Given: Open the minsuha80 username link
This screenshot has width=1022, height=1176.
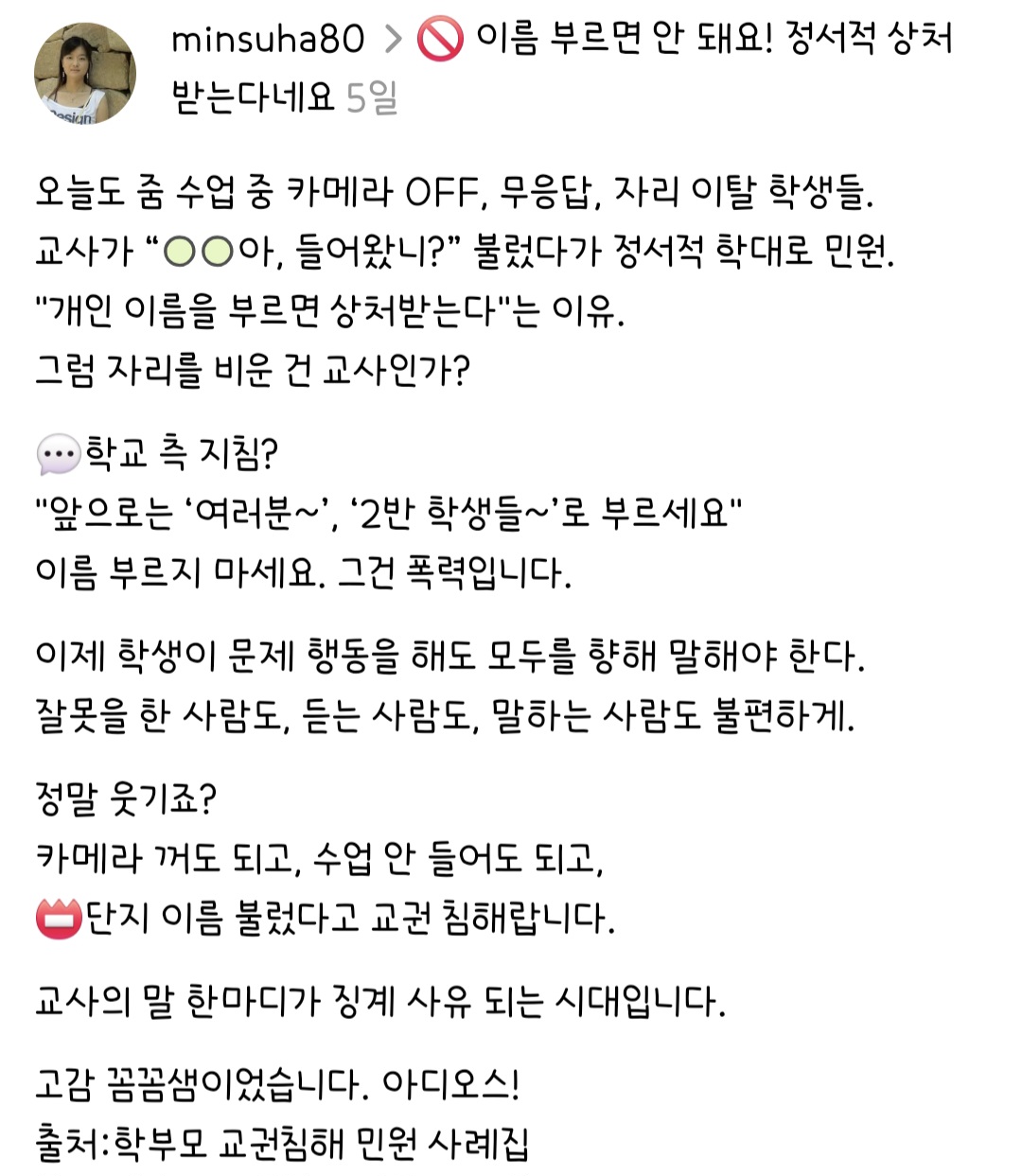Looking at the screenshot, I should click(x=268, y=39).
